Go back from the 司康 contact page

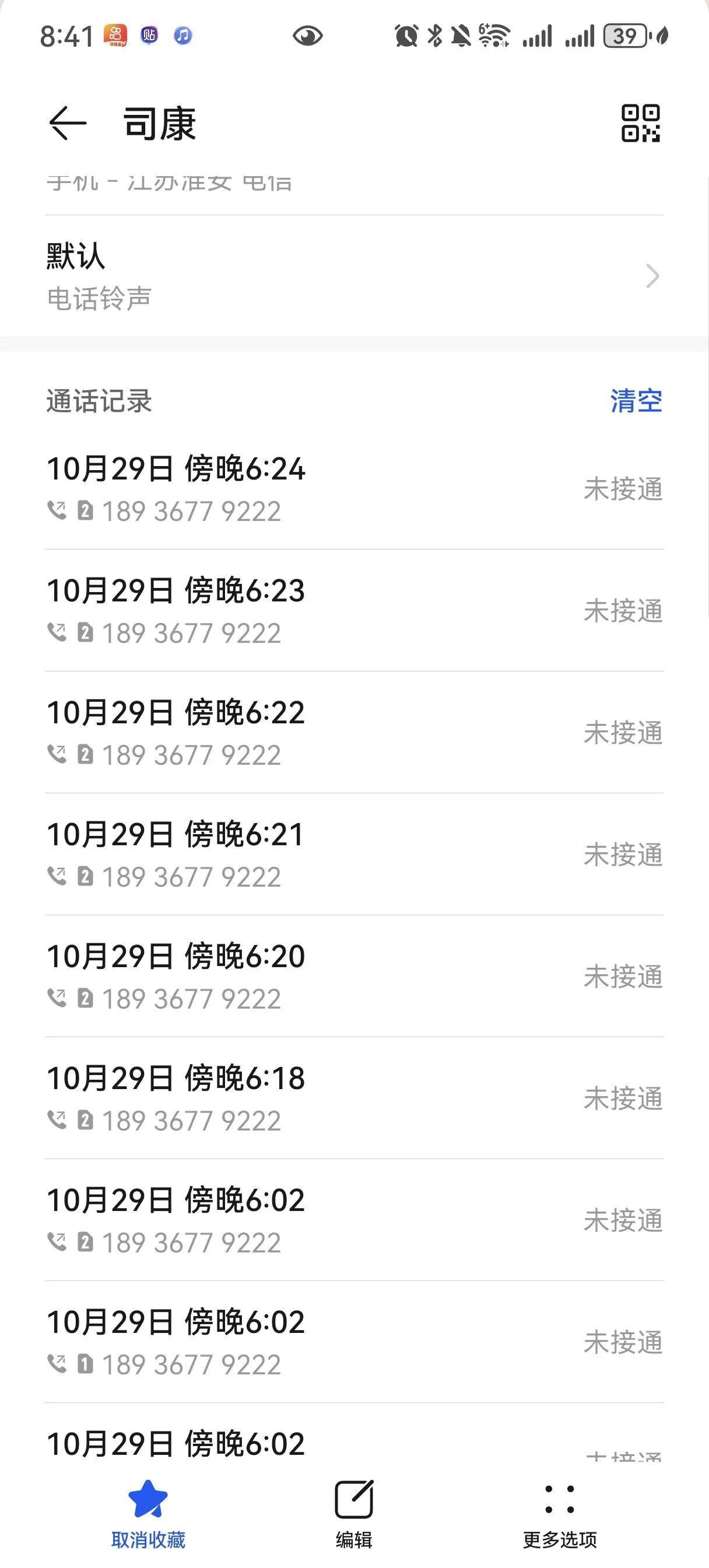click(x=68, y=123)
